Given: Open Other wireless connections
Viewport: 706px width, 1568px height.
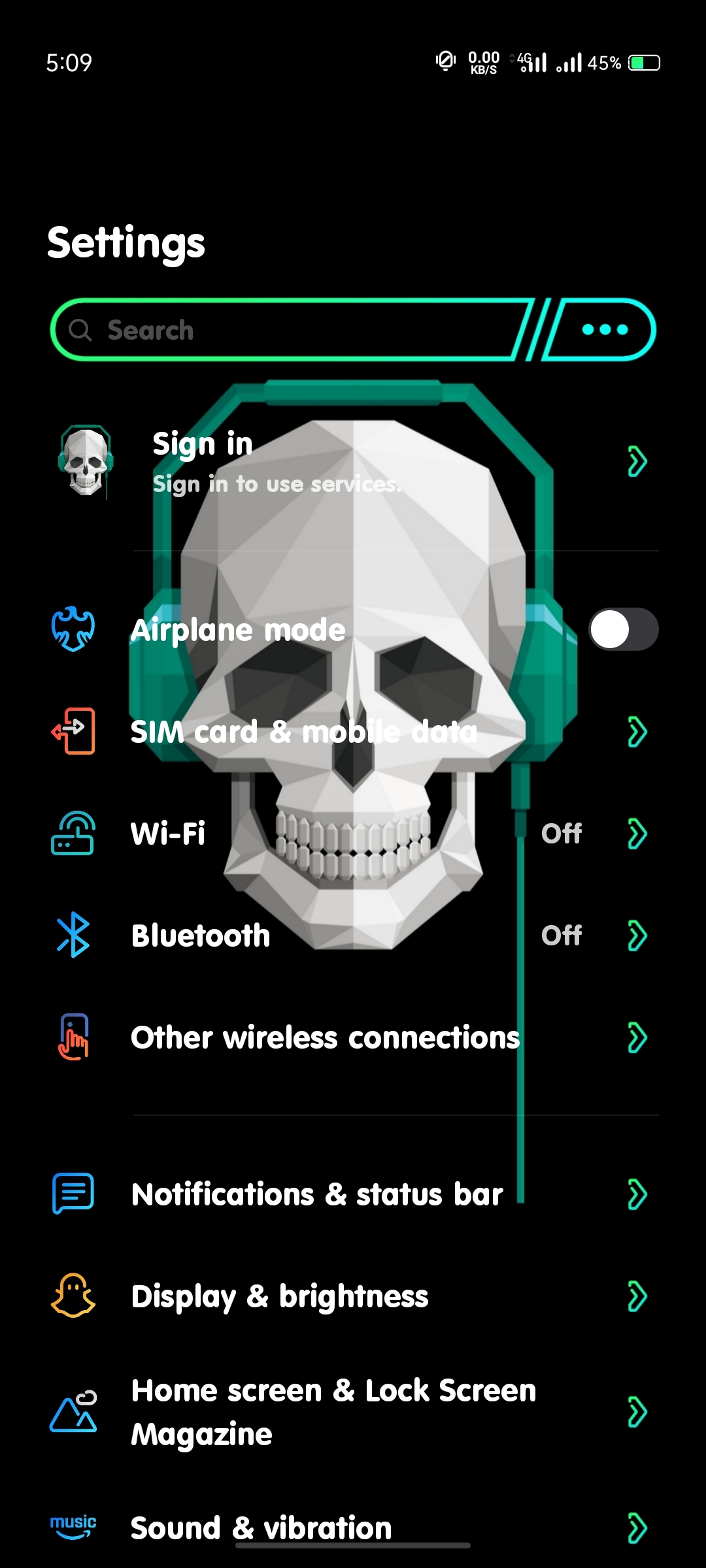Looking at the screenshot, I should (x=353, y=1037).
